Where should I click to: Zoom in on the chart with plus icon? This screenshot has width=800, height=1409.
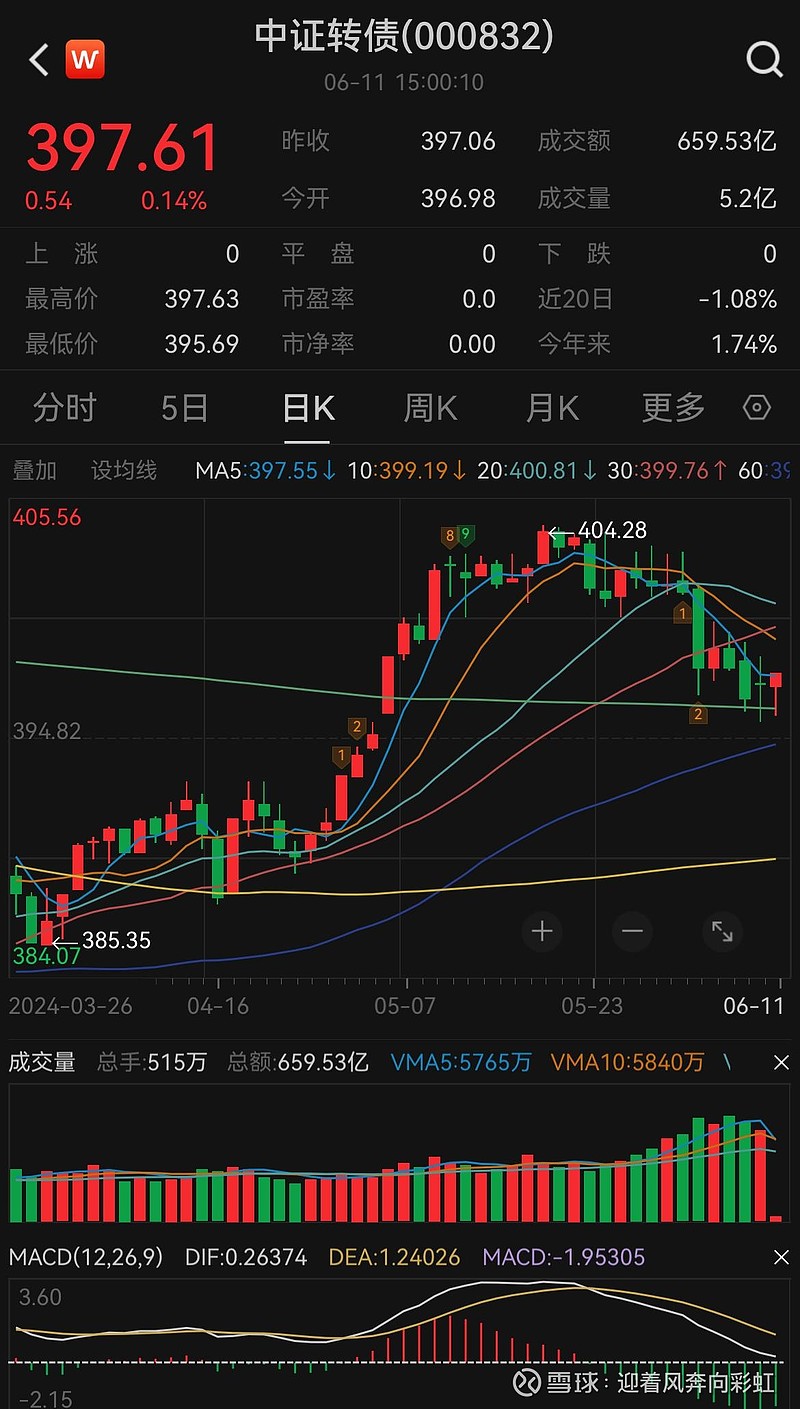(x=542, y=931)
